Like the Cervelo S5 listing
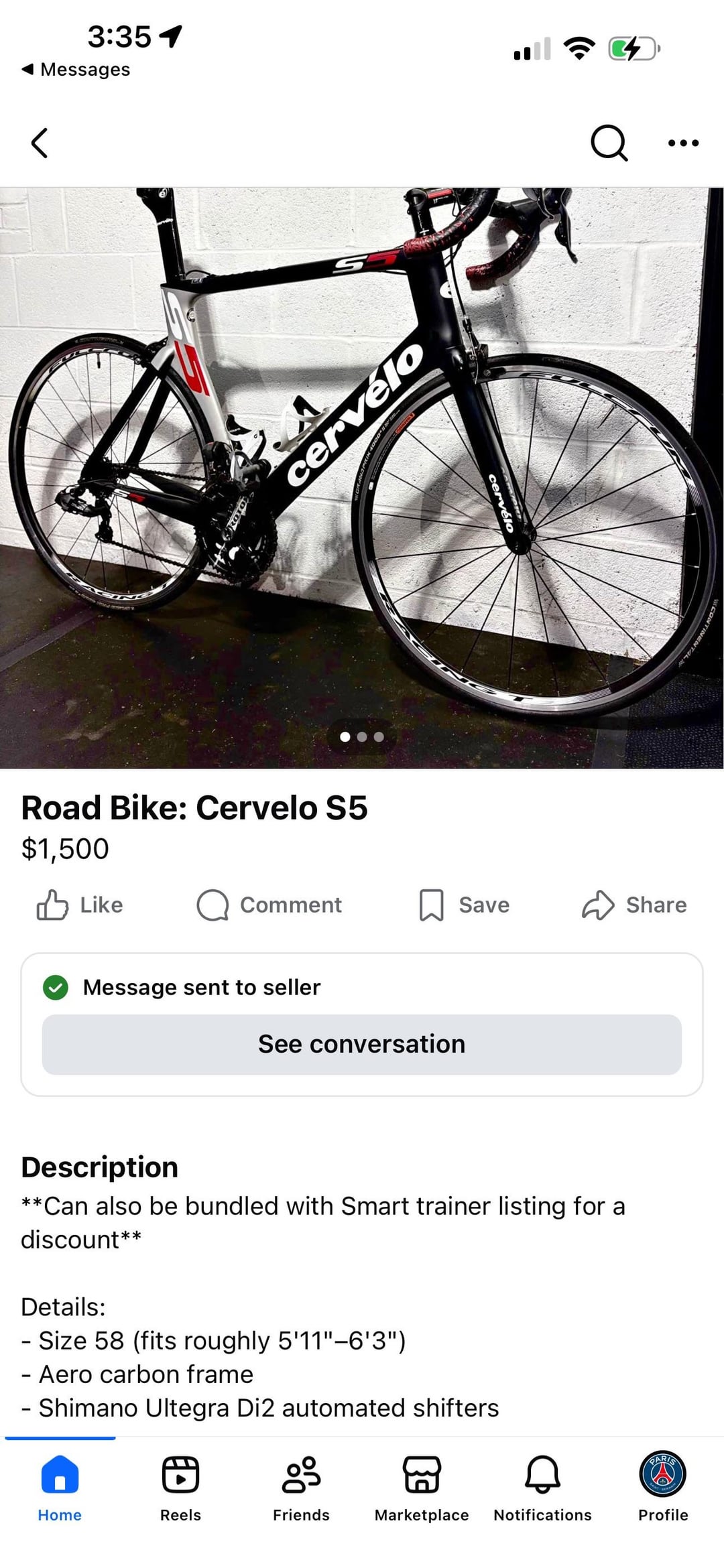This screenshot has width=724, height=1568. pos(80,905)
